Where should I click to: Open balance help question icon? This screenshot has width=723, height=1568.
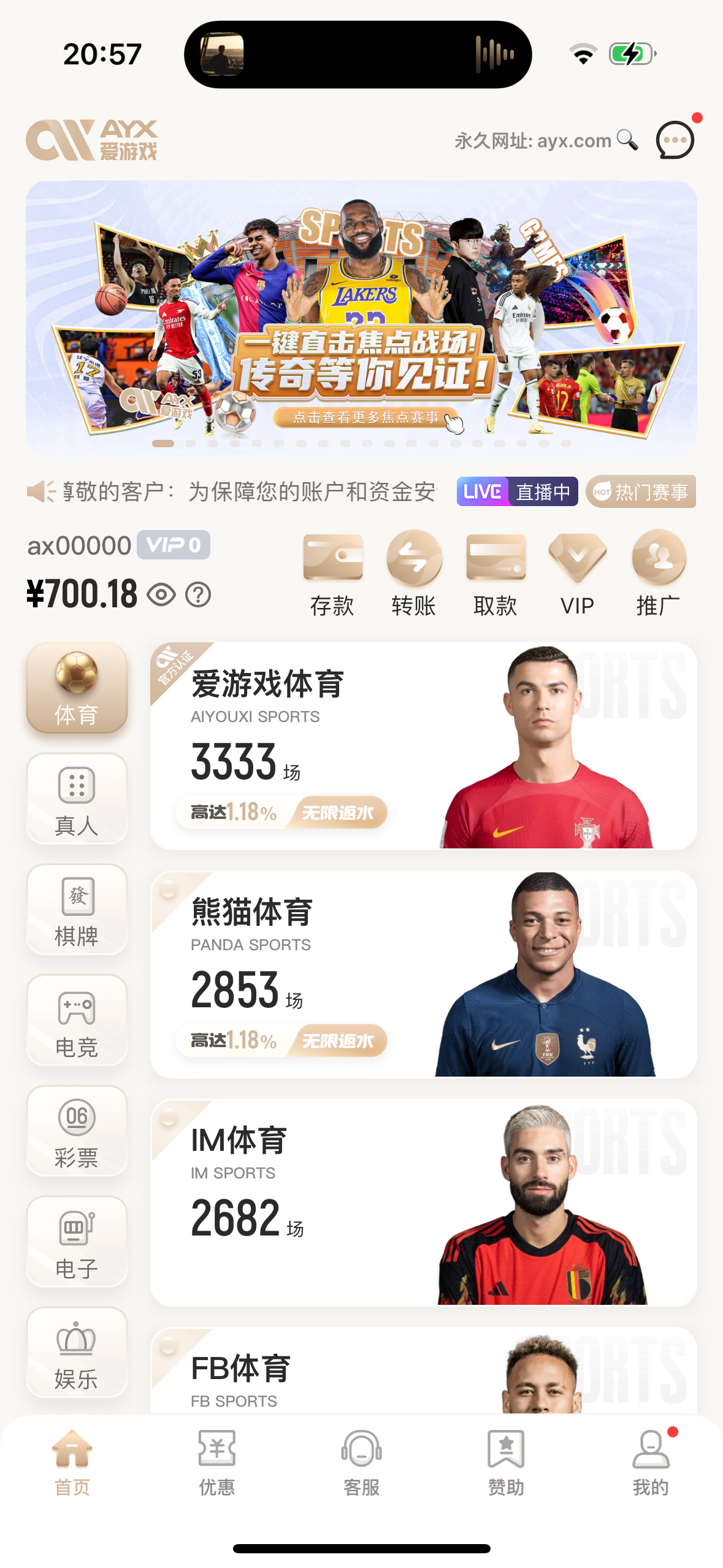coord(198,594)
